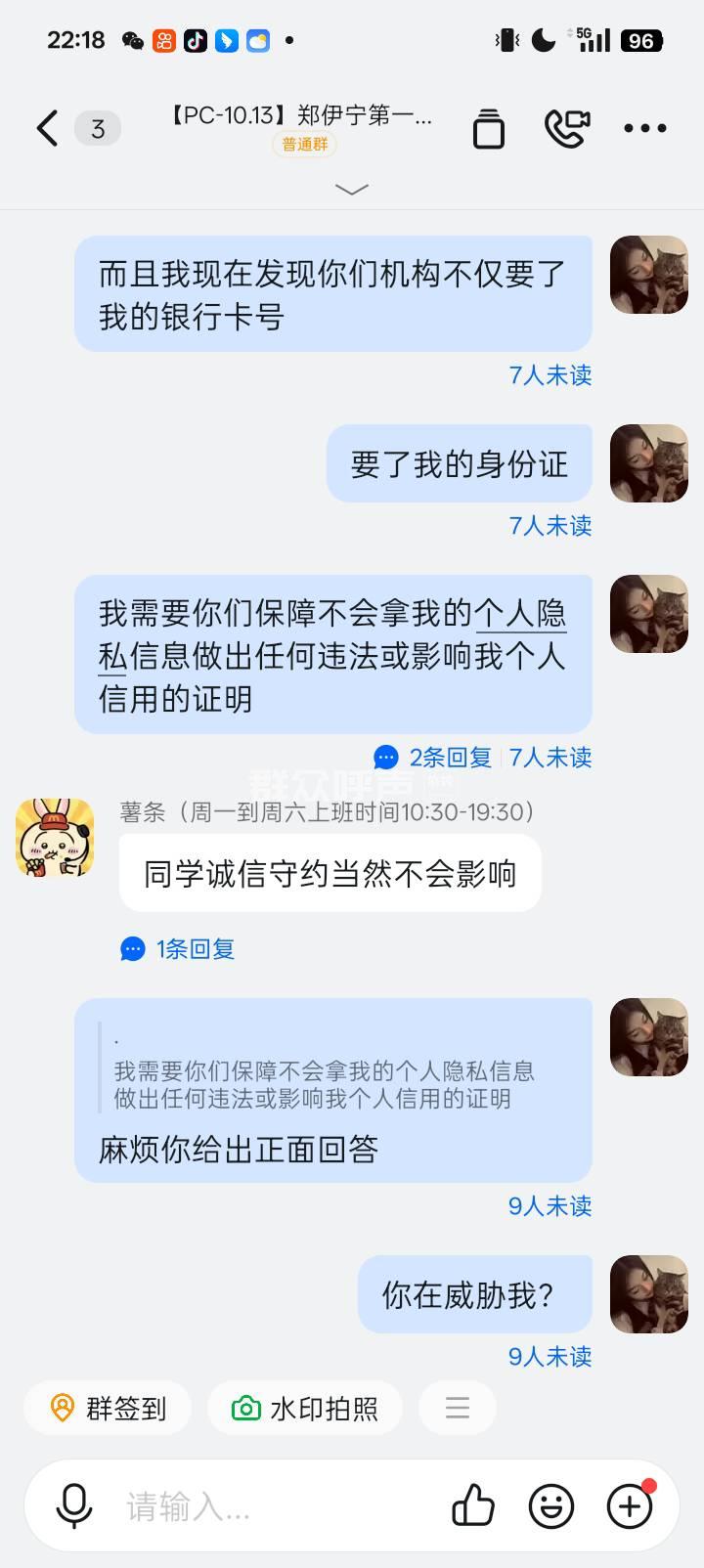Go back to the chat list
The height and width of the screenshot is (1568, 704).
(47, 128)
